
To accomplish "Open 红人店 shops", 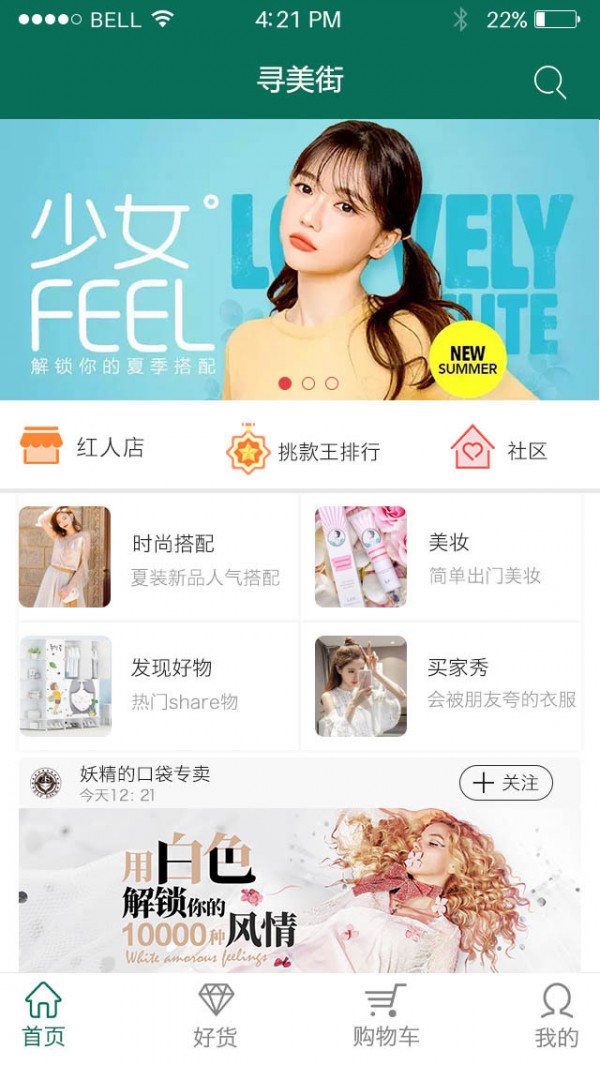I will click(82, 447).
